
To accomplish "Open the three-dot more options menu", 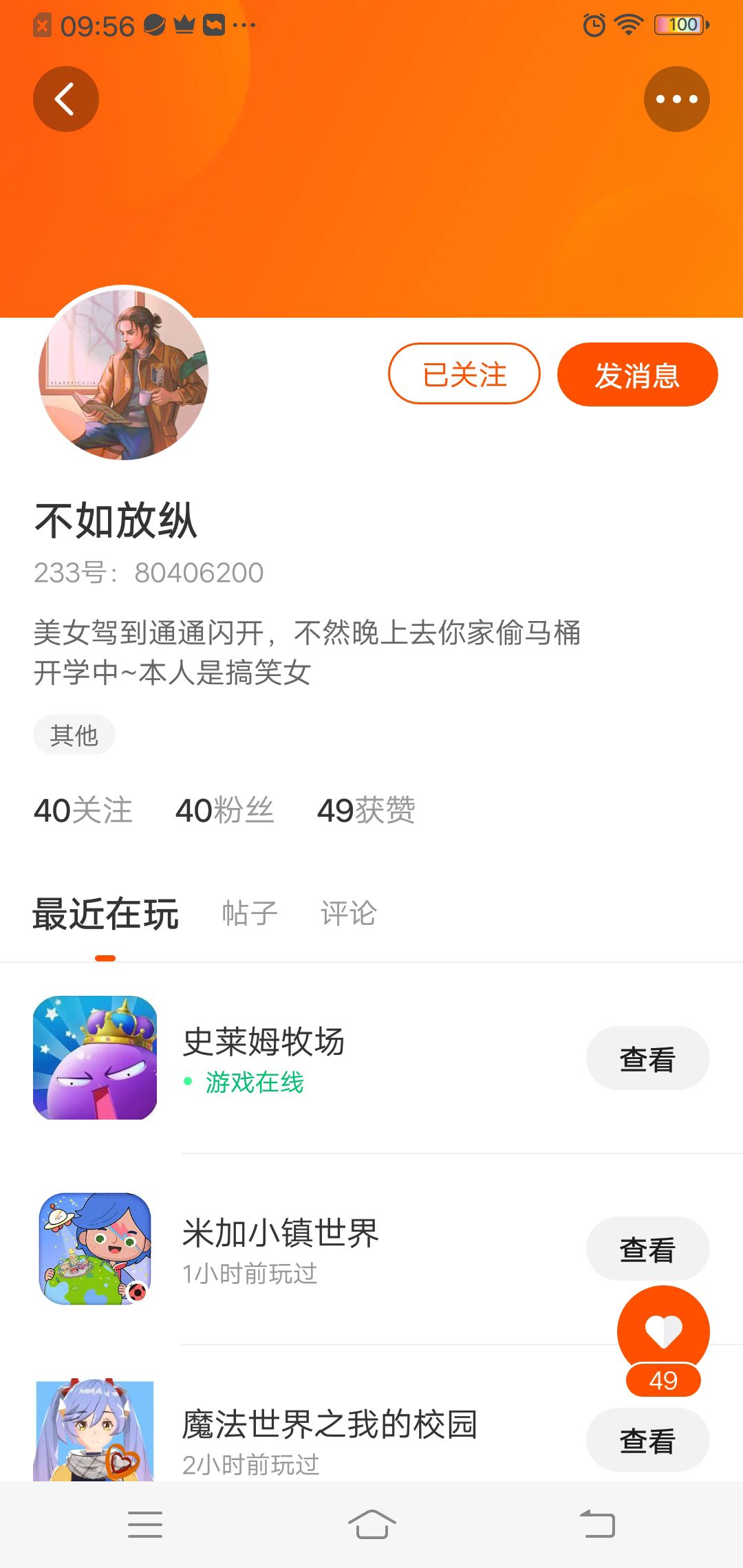I will click(x=677, y=99).
